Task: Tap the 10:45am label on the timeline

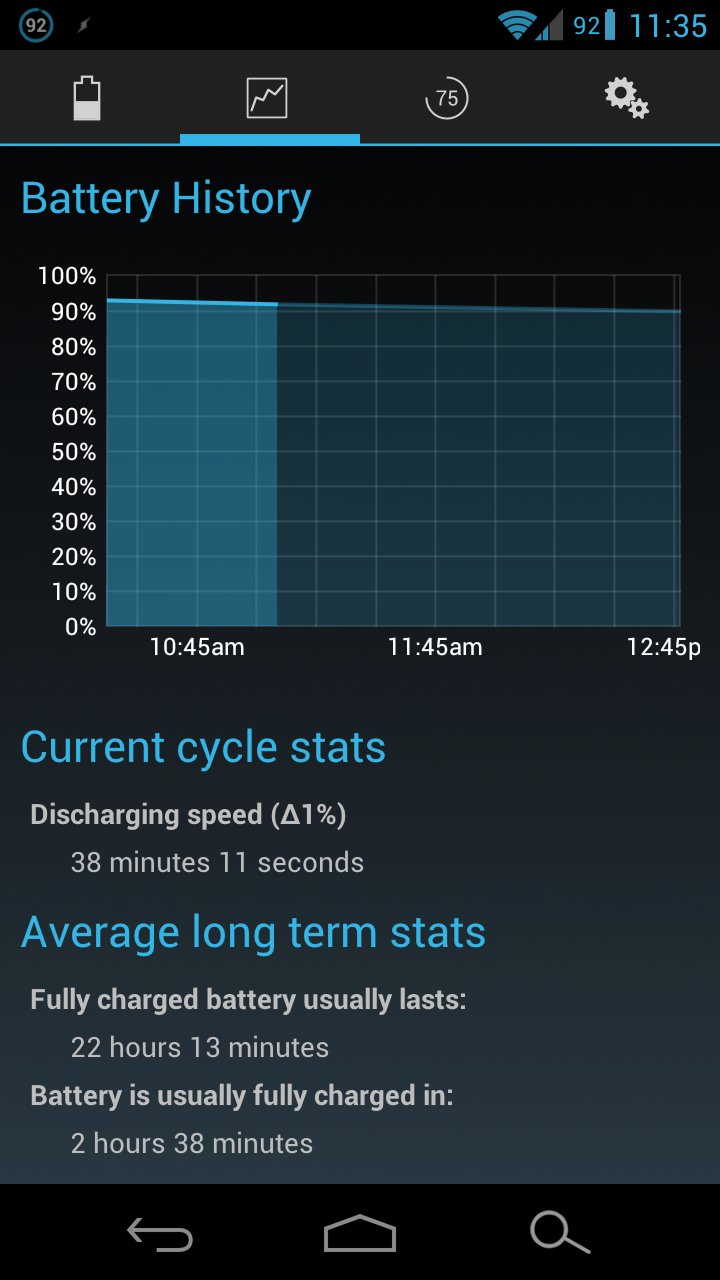Action: click(196, 647)
